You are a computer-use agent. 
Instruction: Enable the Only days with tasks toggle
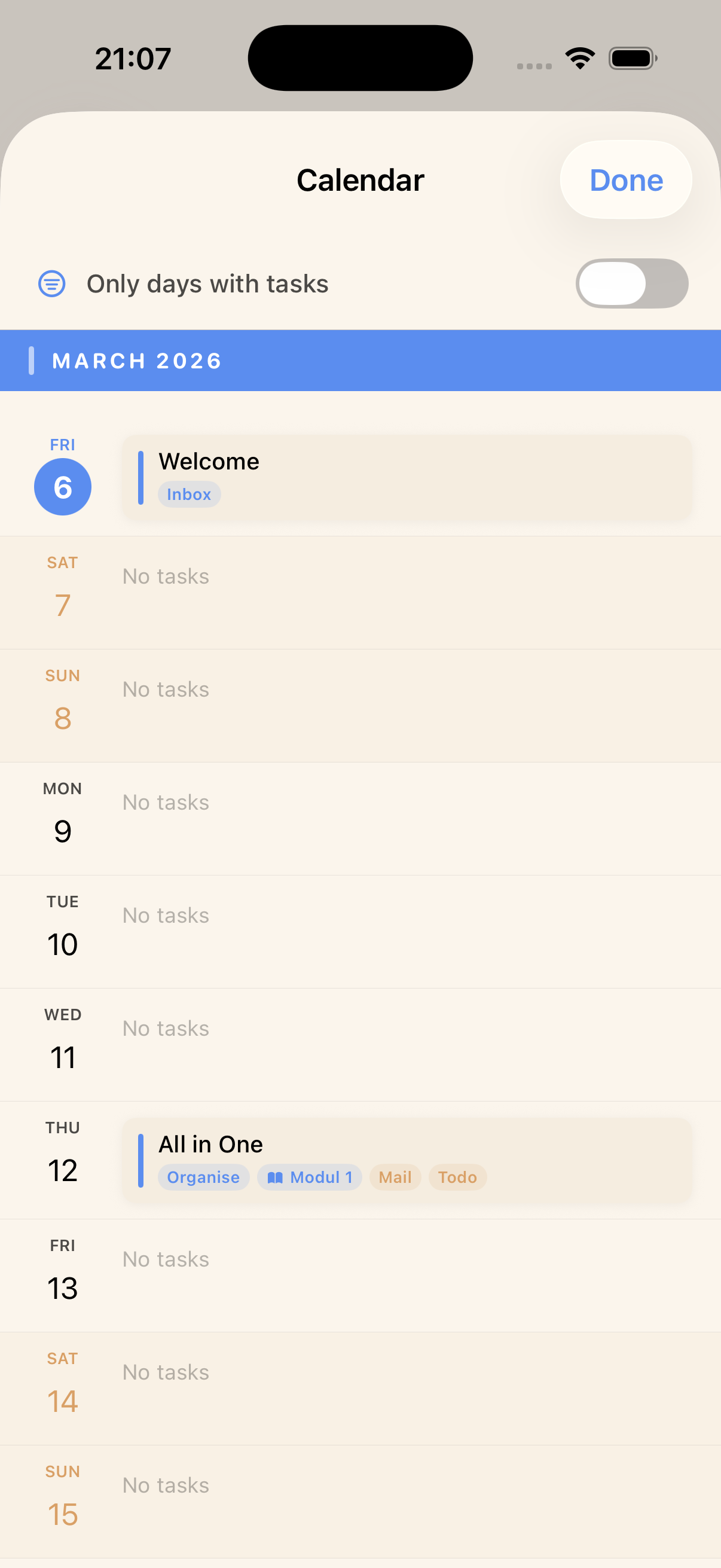point(631,283)
